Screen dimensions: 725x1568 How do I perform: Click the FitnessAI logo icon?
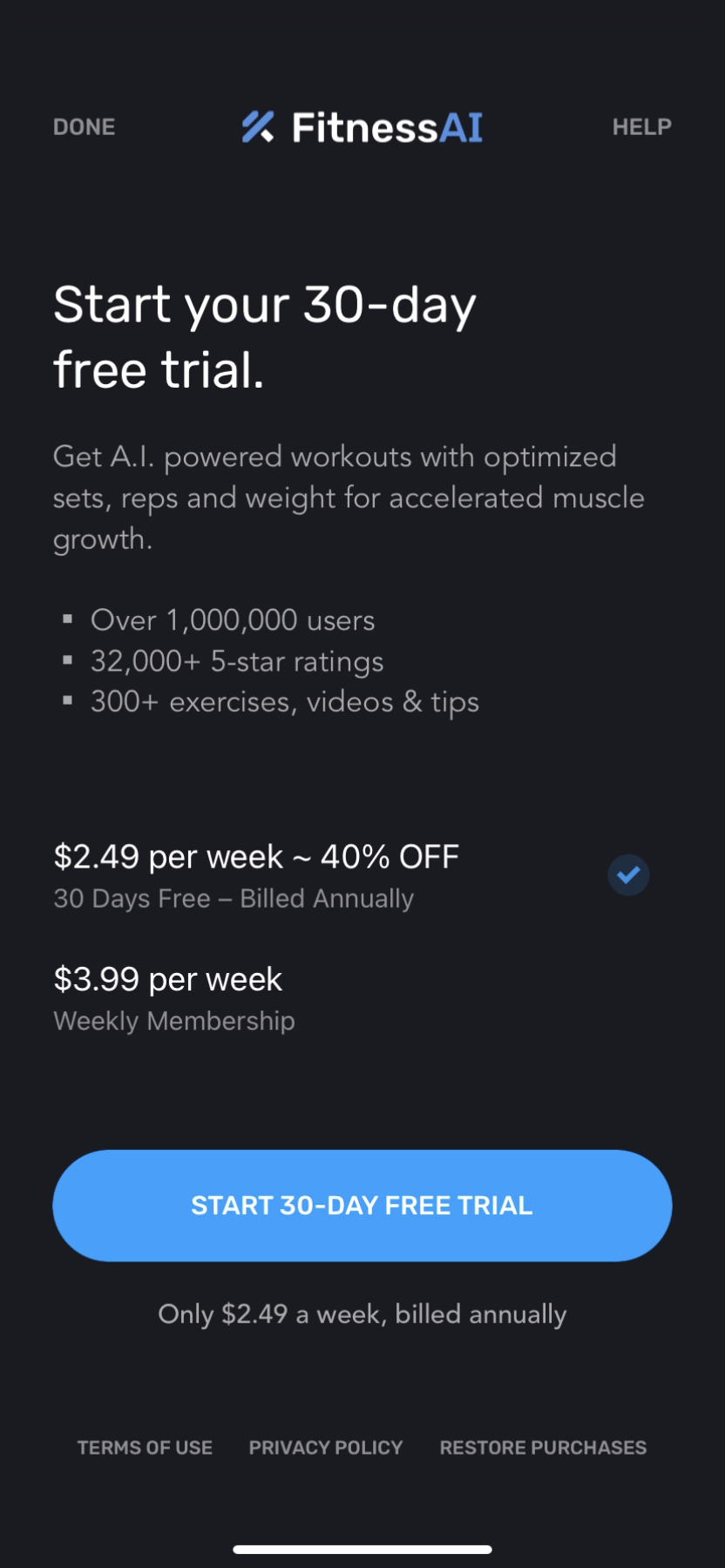[257, 127]
